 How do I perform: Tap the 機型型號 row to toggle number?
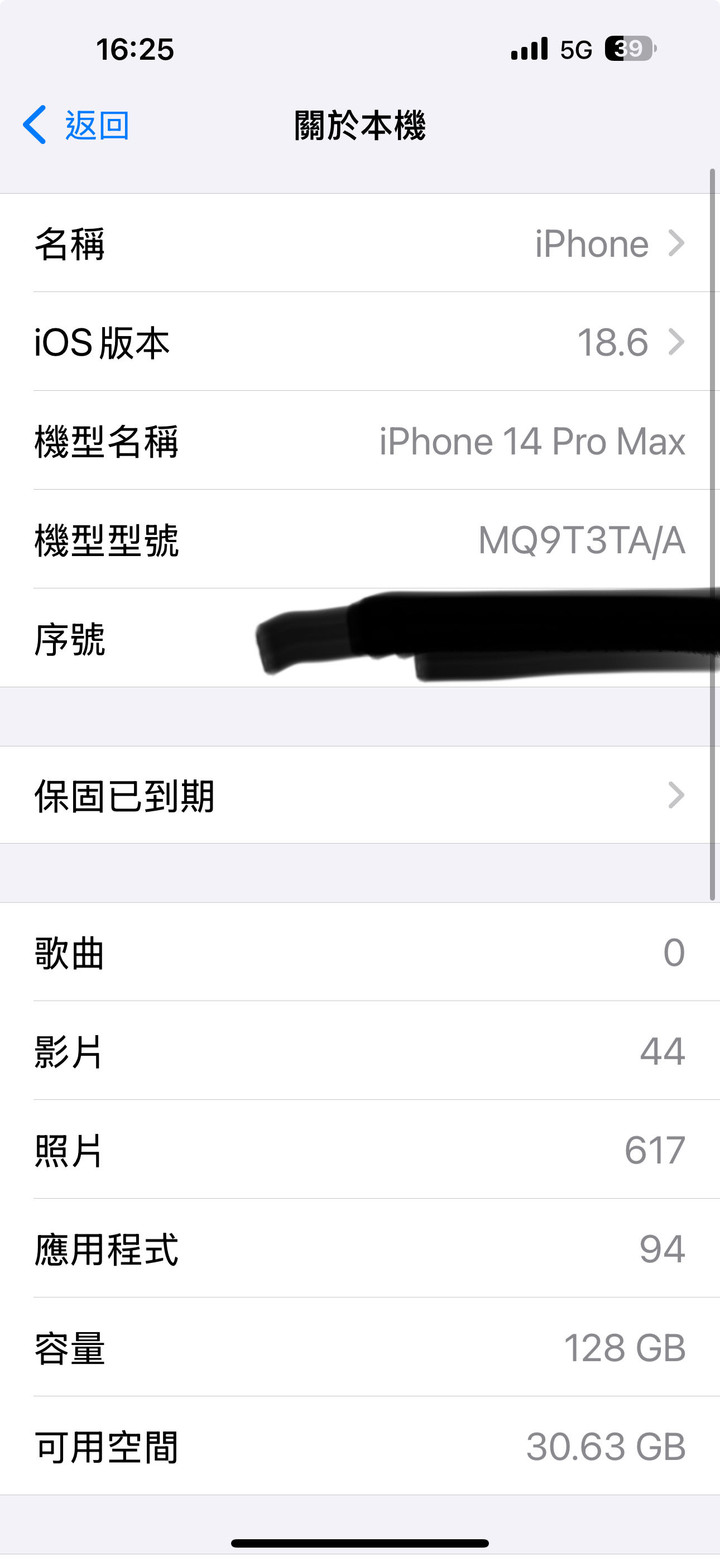[x=360, y=540]
